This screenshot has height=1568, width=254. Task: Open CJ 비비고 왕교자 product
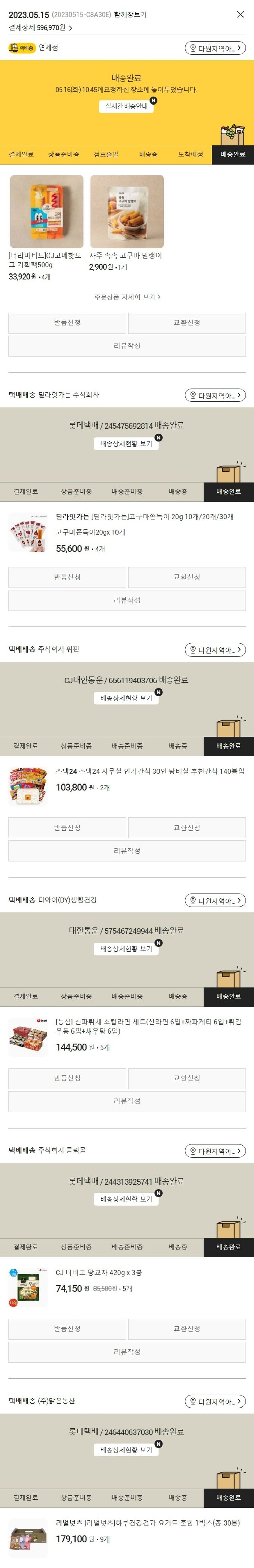click(99, 1272)
